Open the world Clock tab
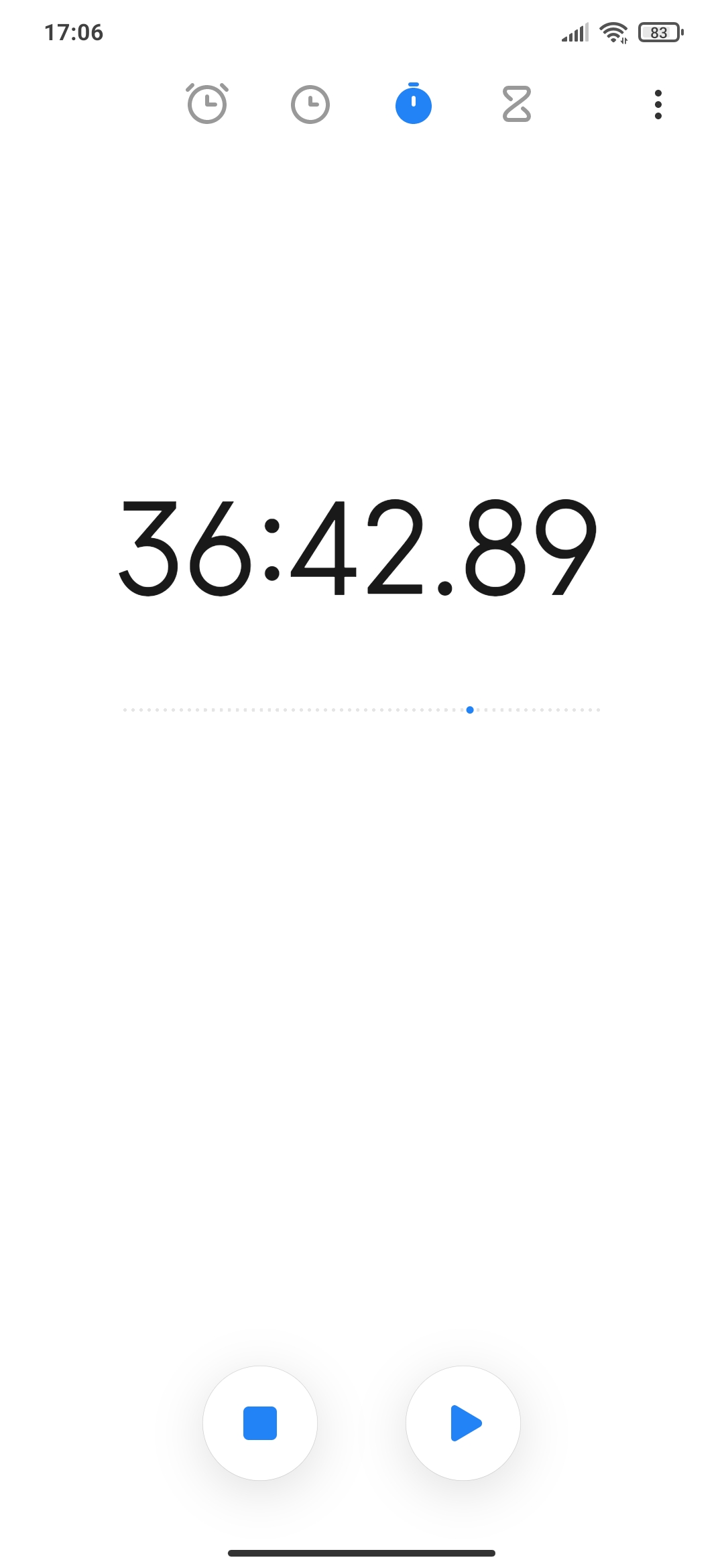 click(x=310, y=104)
